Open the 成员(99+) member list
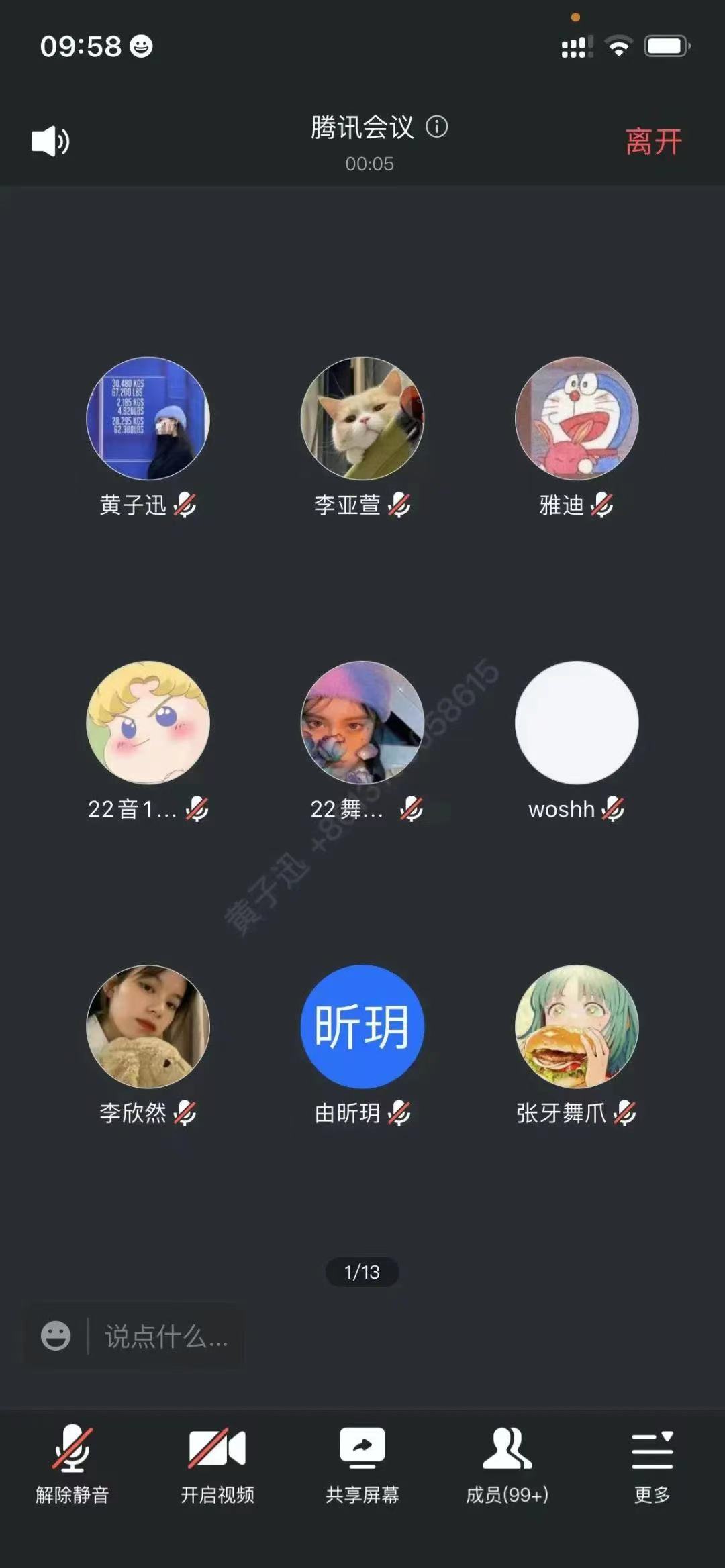 (x=507, y=1465)
